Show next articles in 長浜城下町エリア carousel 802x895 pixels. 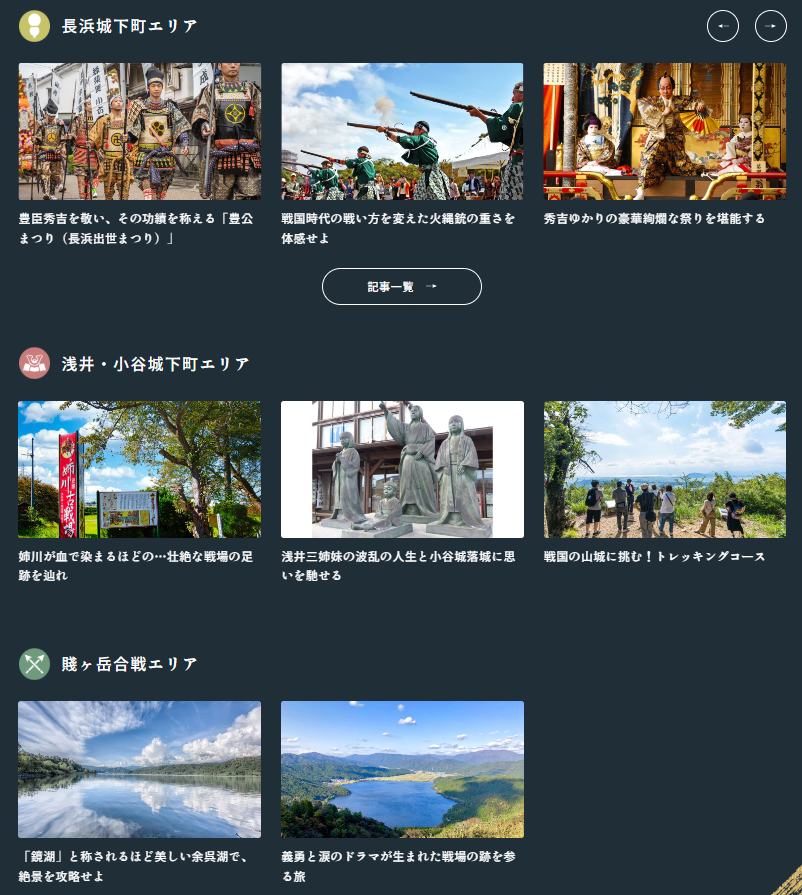771,26
